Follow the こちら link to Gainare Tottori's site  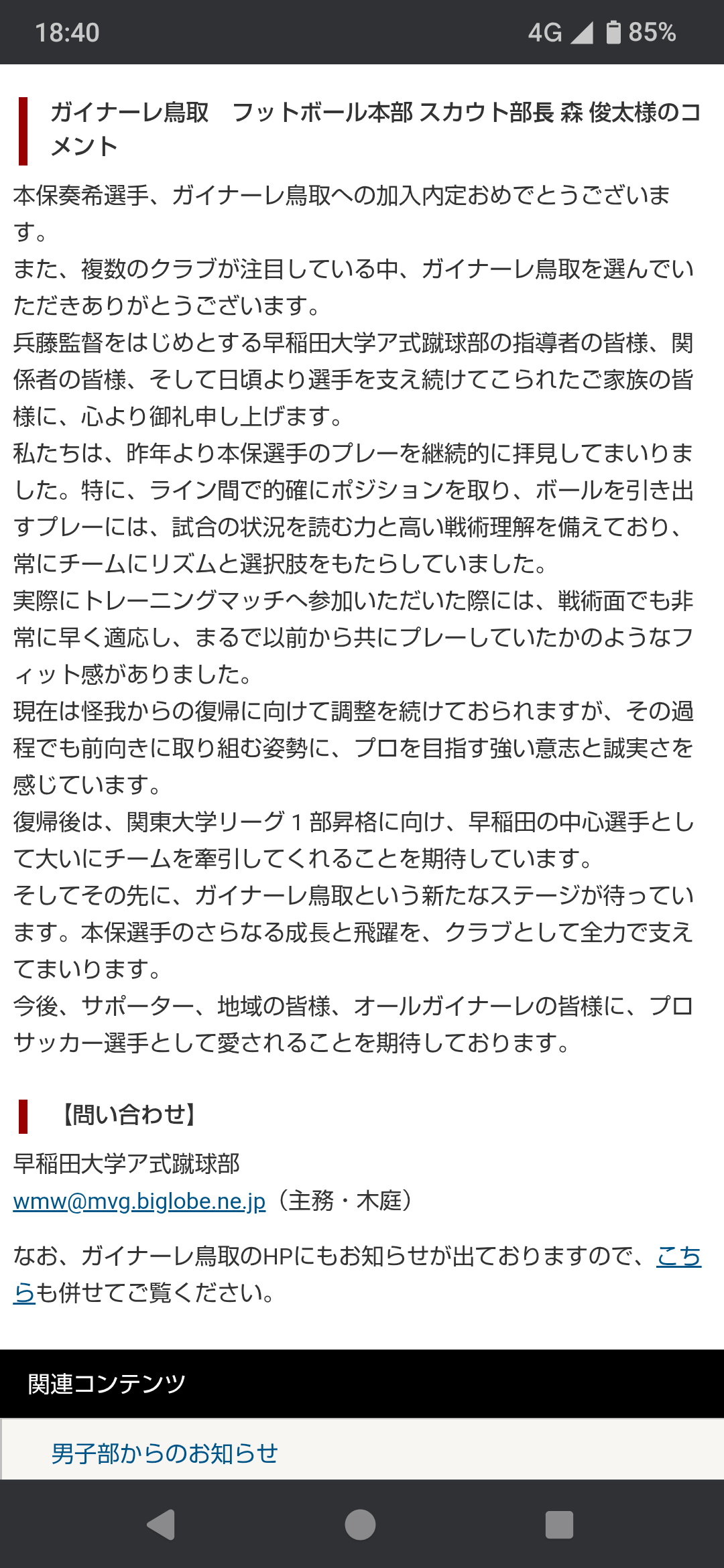(678, 1256)
